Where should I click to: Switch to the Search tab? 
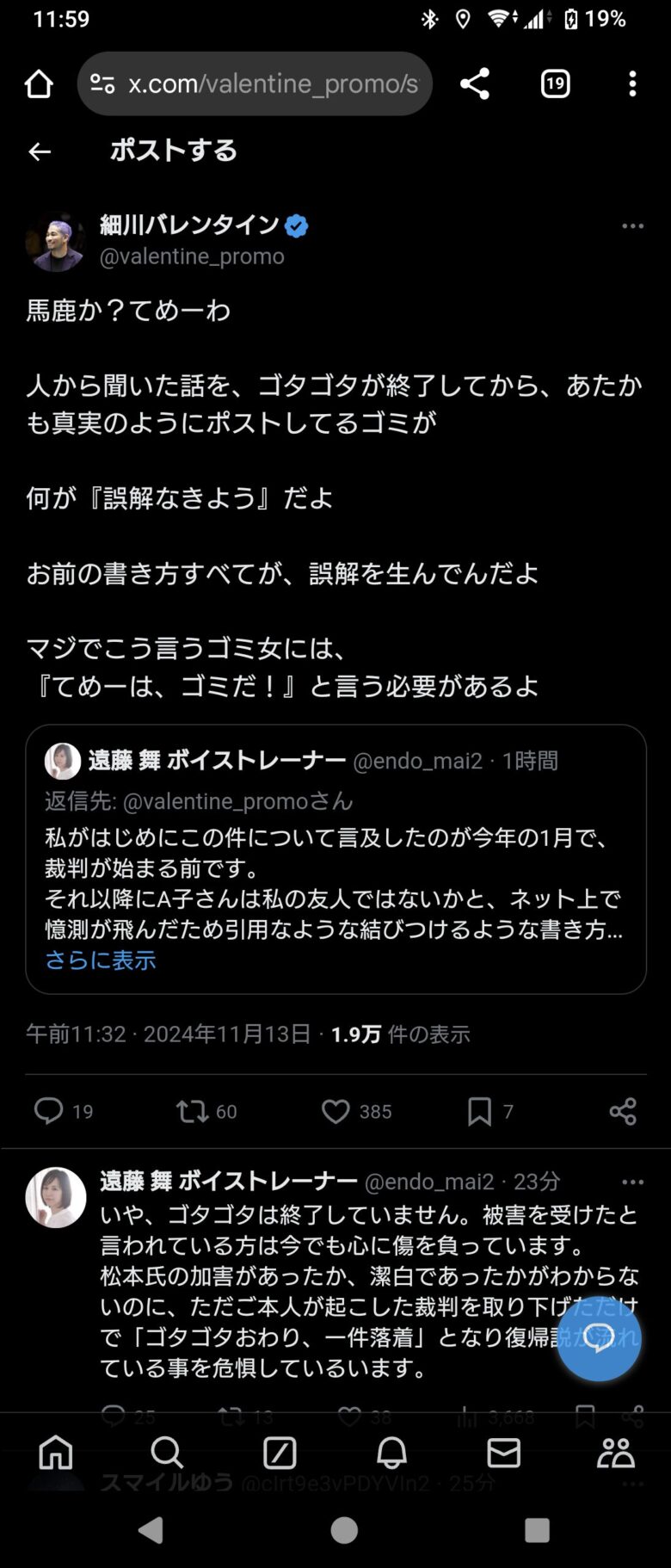tap(167, 1454)
